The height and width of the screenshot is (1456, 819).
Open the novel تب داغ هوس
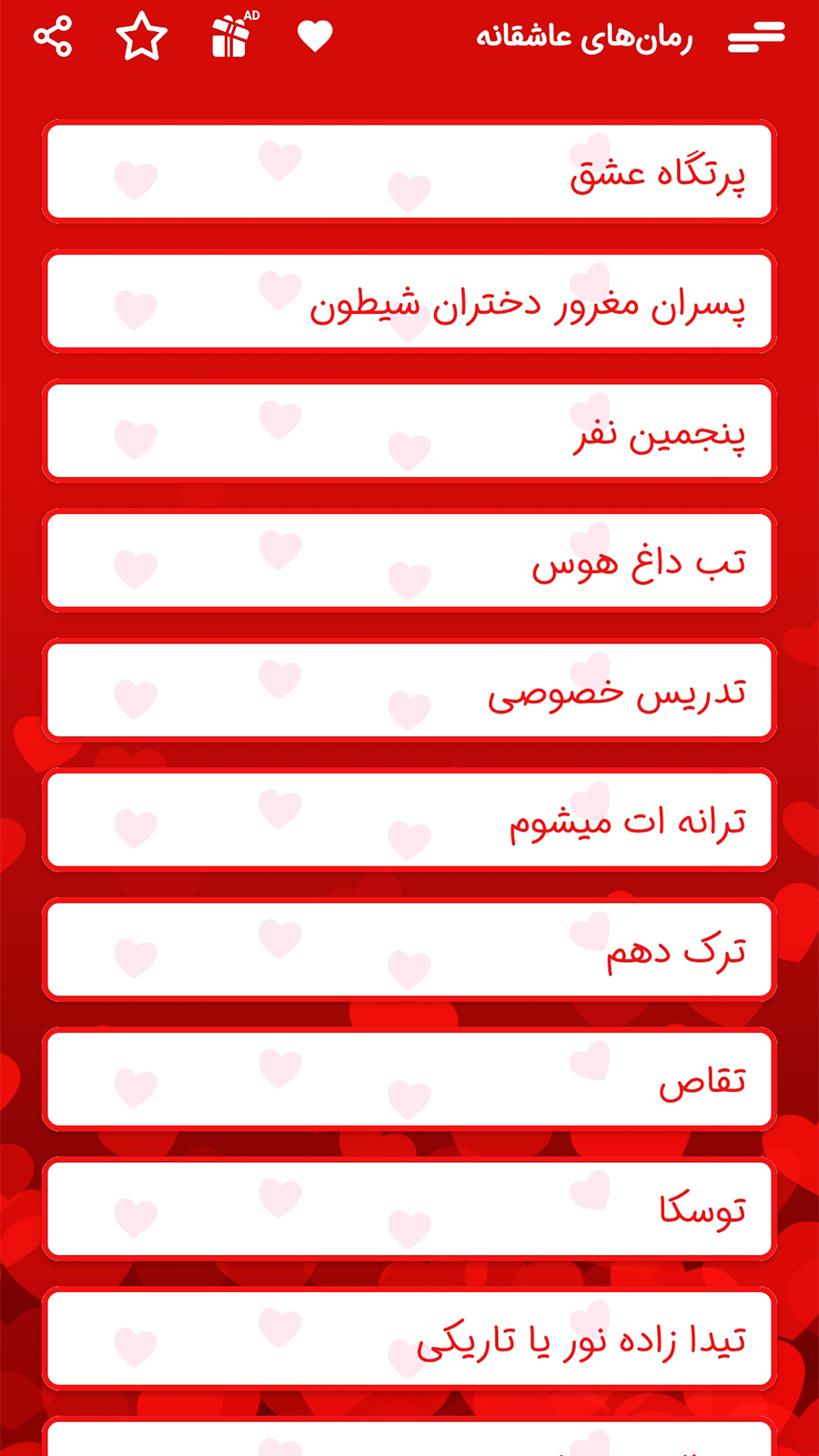point(409,561)
